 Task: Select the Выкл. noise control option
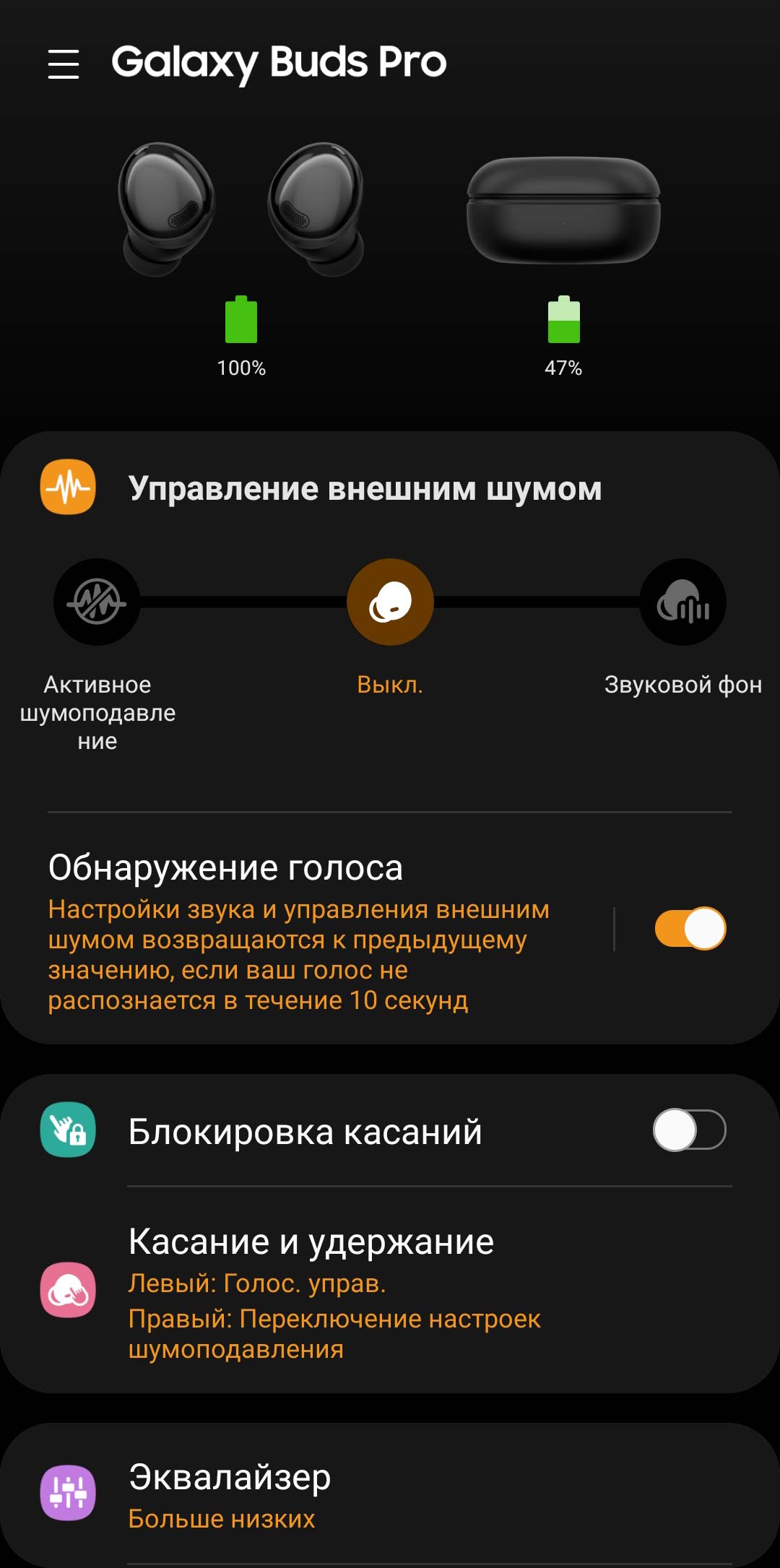coord(390,602)
